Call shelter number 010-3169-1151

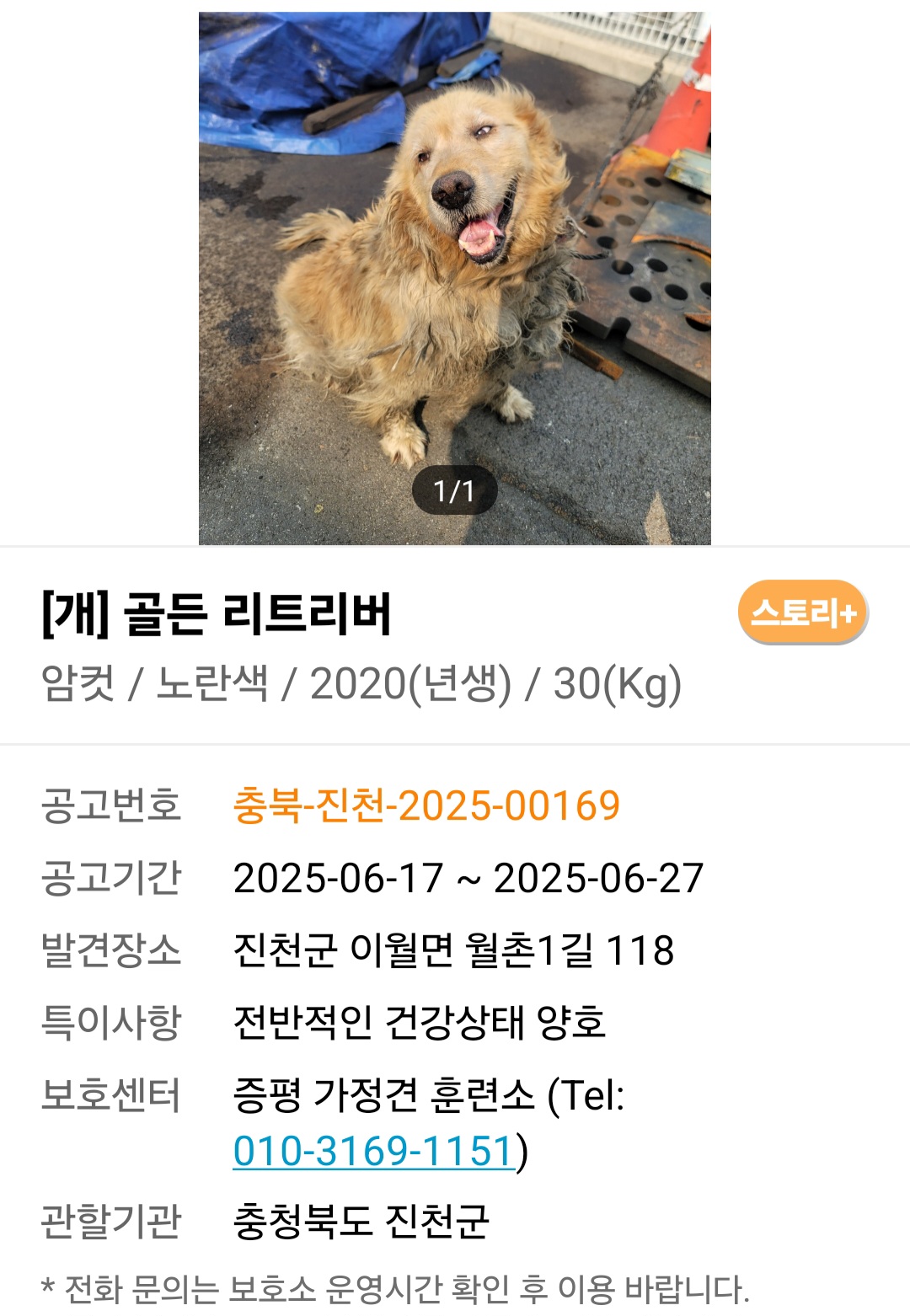pos(373,1151)
